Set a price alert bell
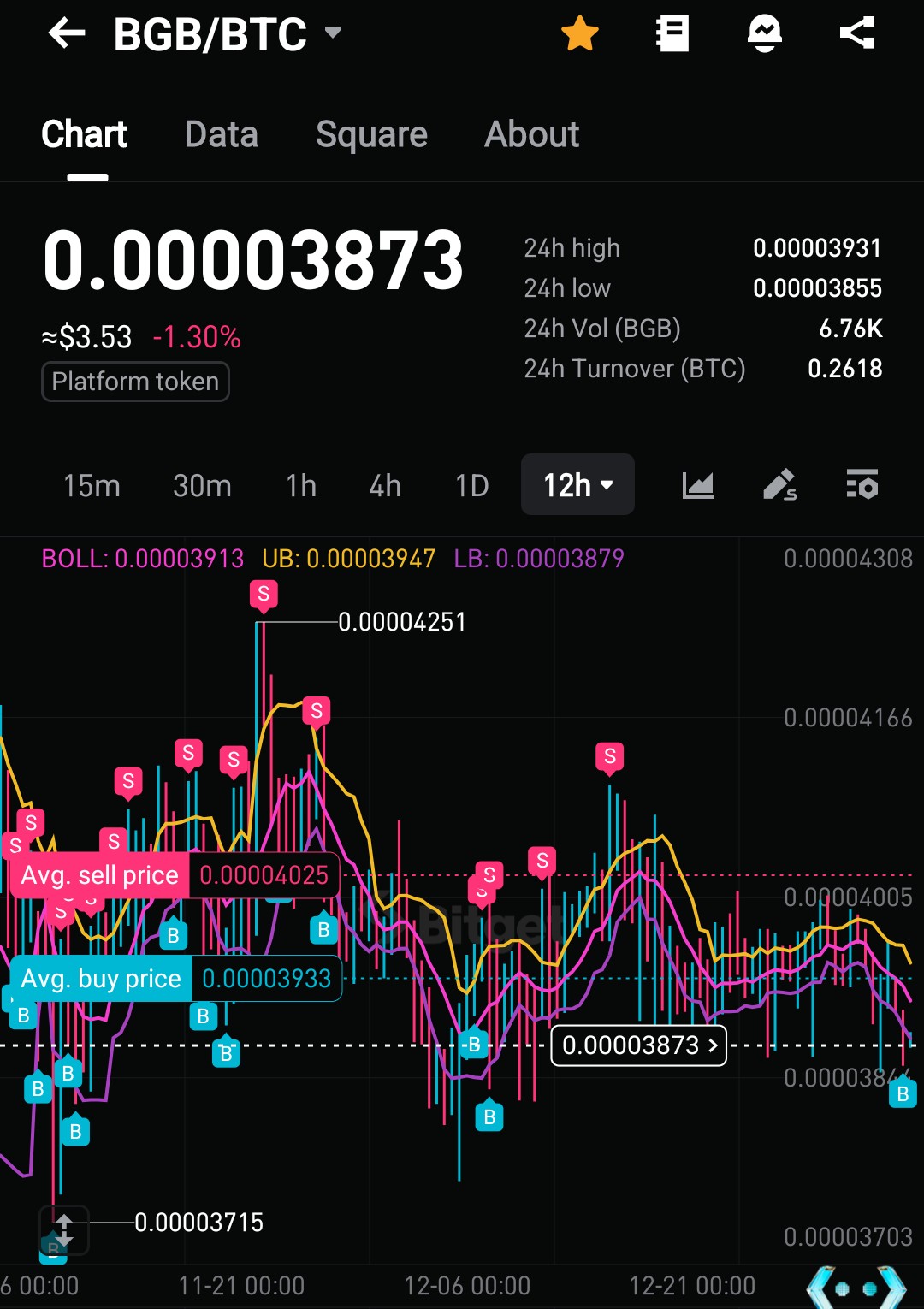Screen dimensions: 924x1309 [764, 34]
